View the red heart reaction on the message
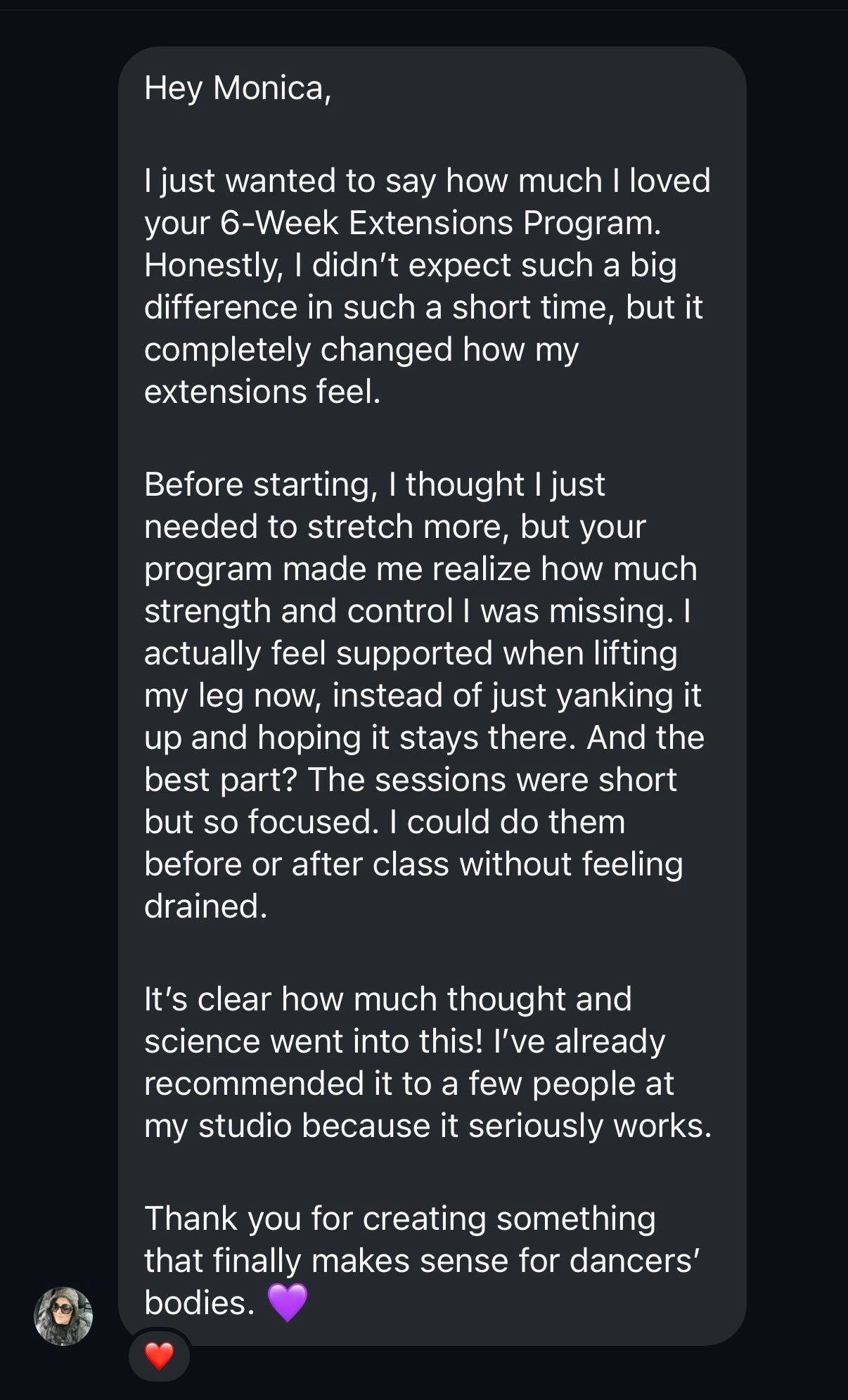 pos(159,1355)
